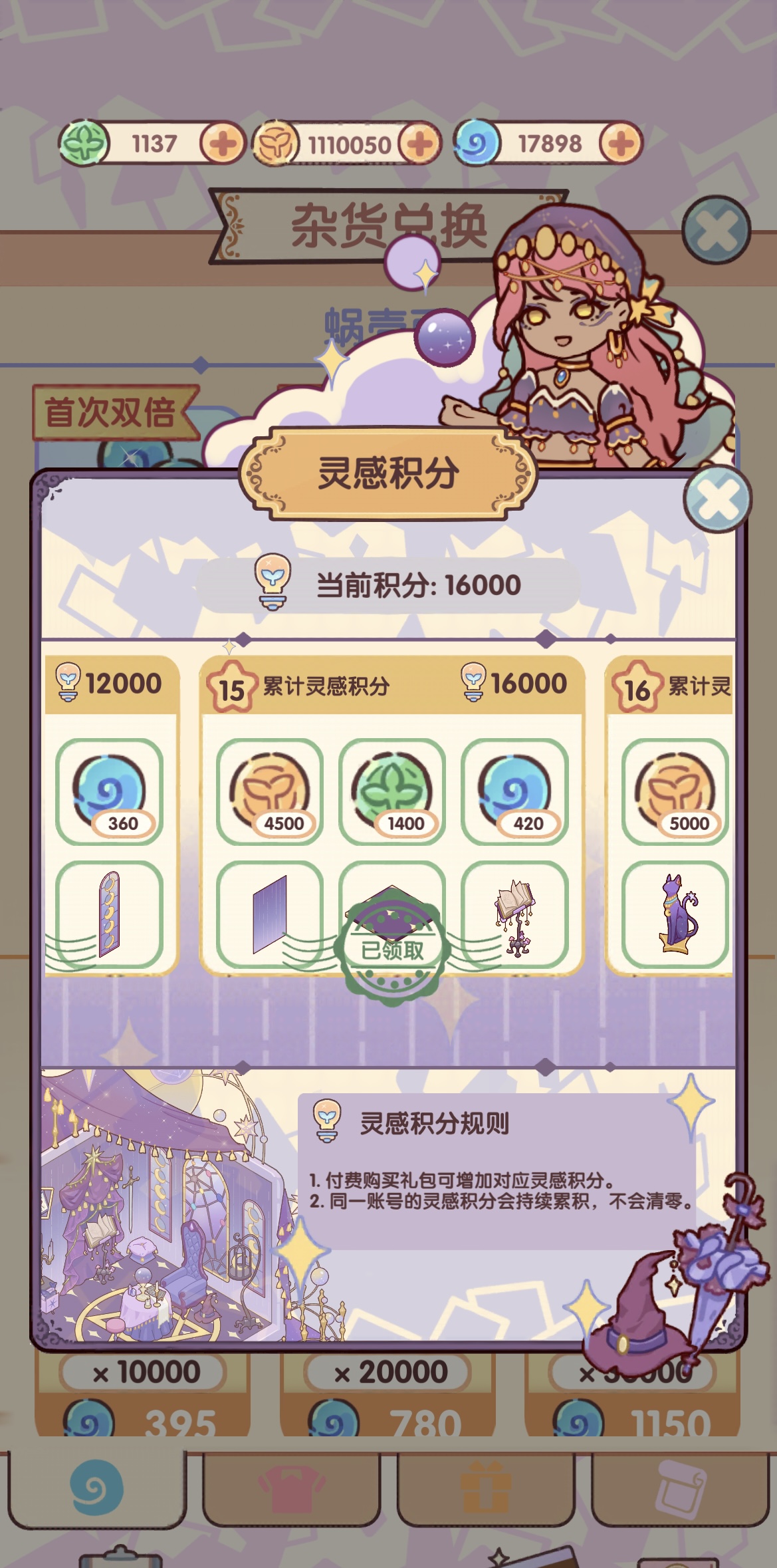
Task: View the 4500 orange coin reward
Action: (x=270, y=791)
